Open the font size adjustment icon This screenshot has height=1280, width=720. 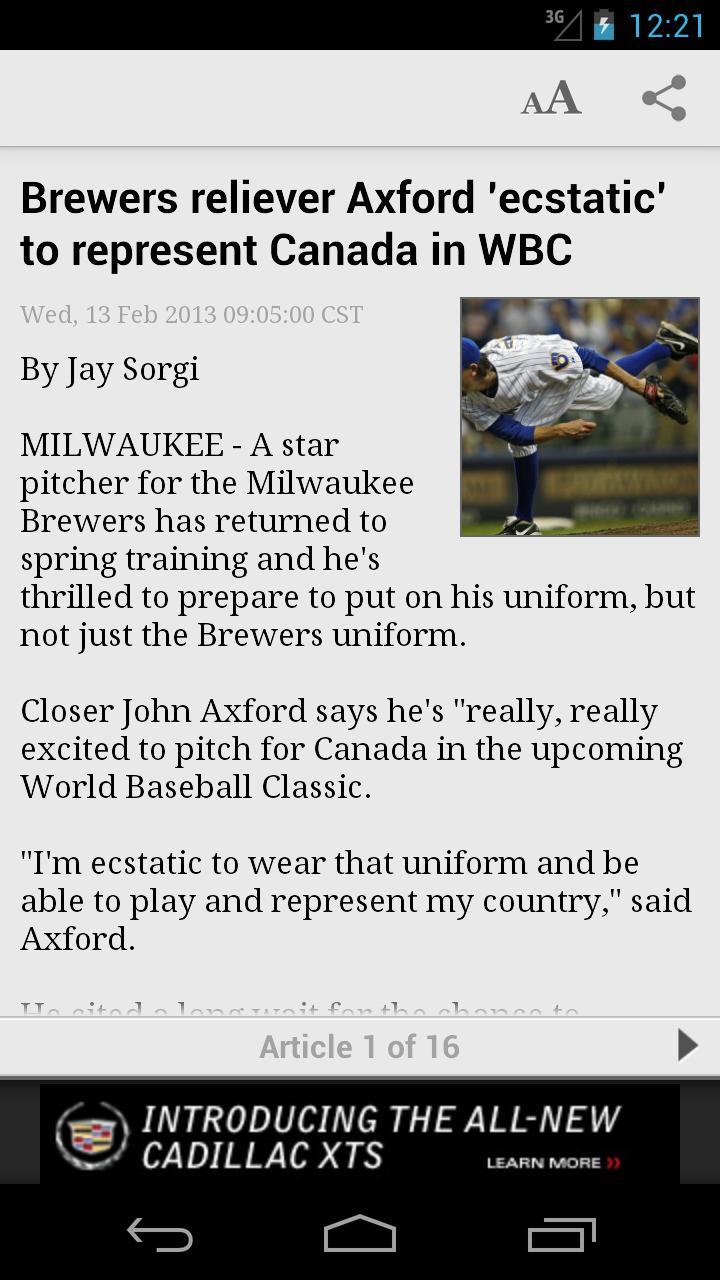coord(550,98)
